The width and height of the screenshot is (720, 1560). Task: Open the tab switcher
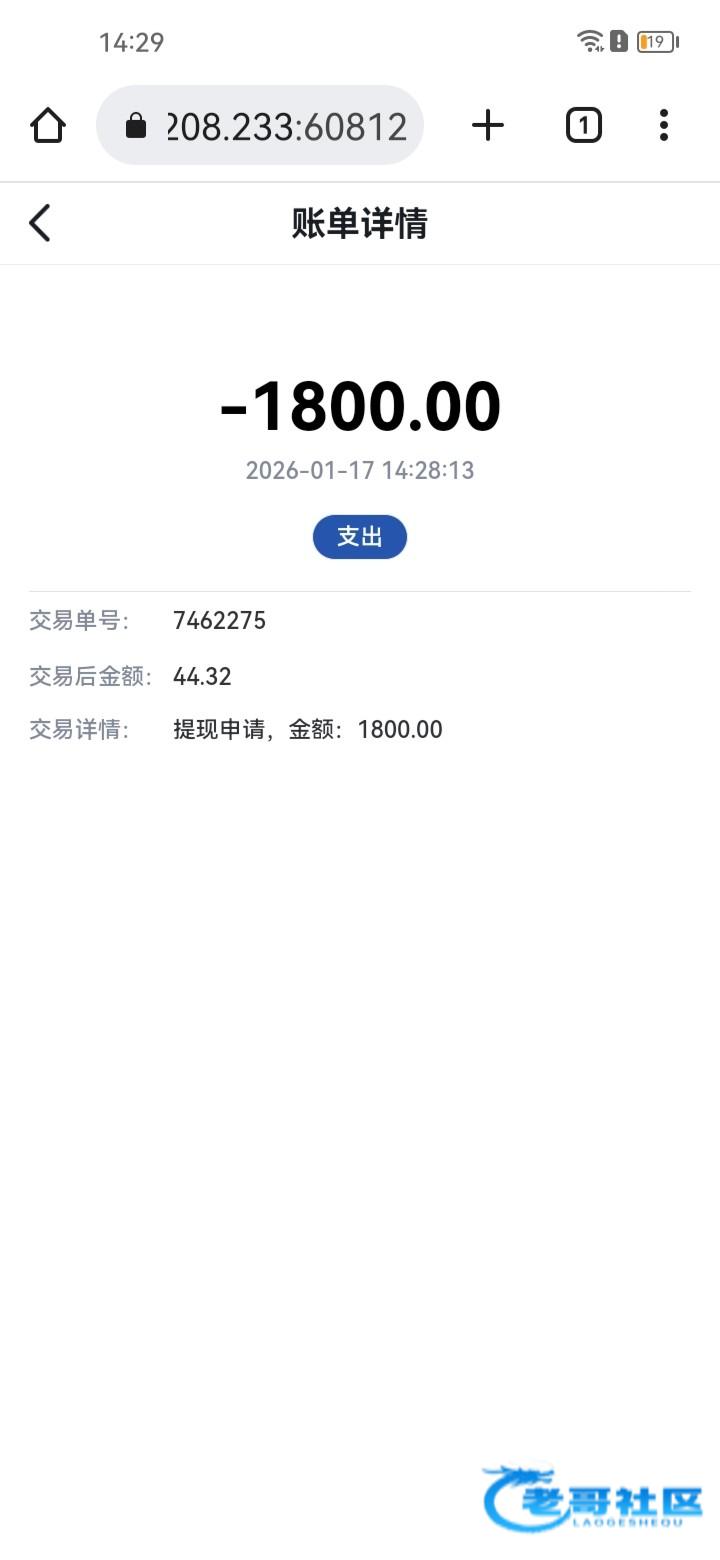(584, 126)
